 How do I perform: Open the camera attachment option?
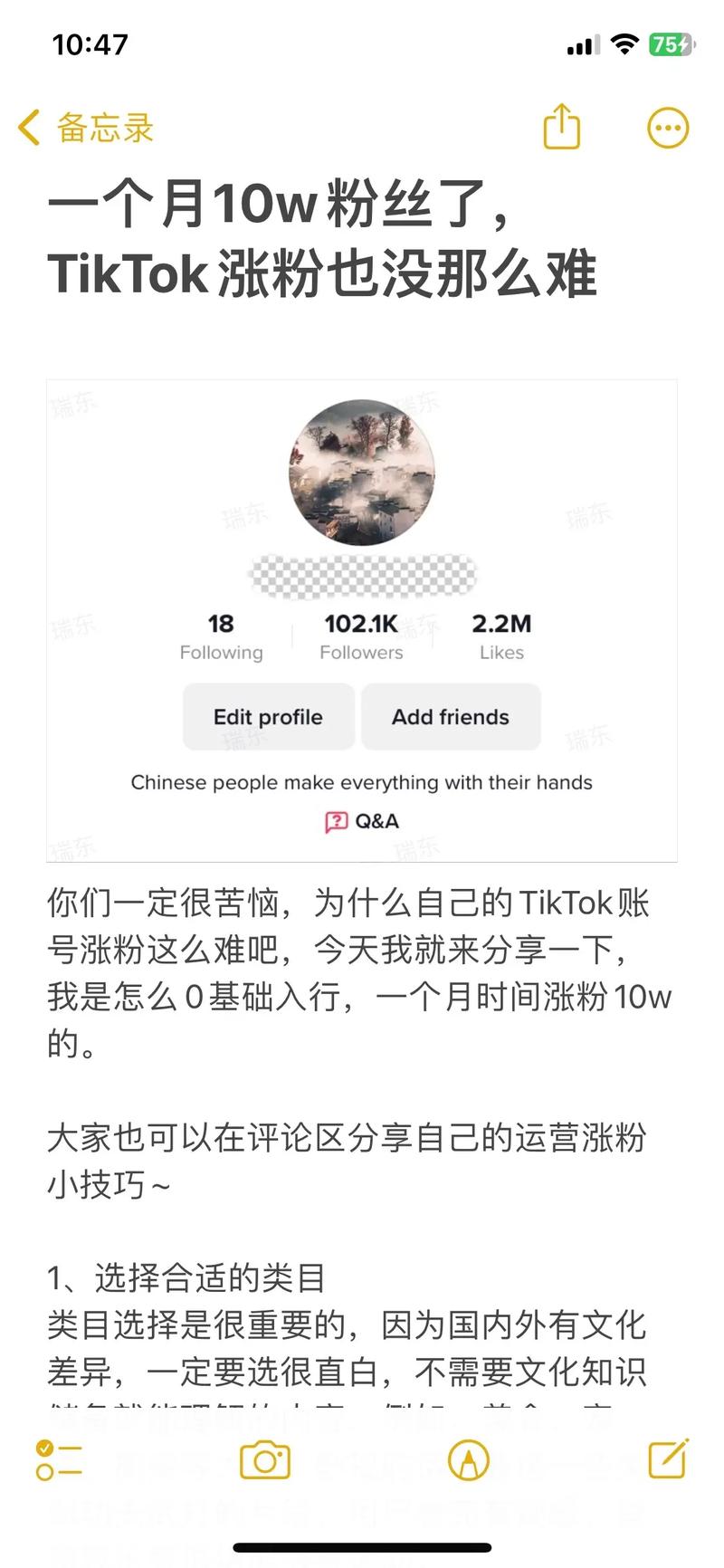point(264,1460)
